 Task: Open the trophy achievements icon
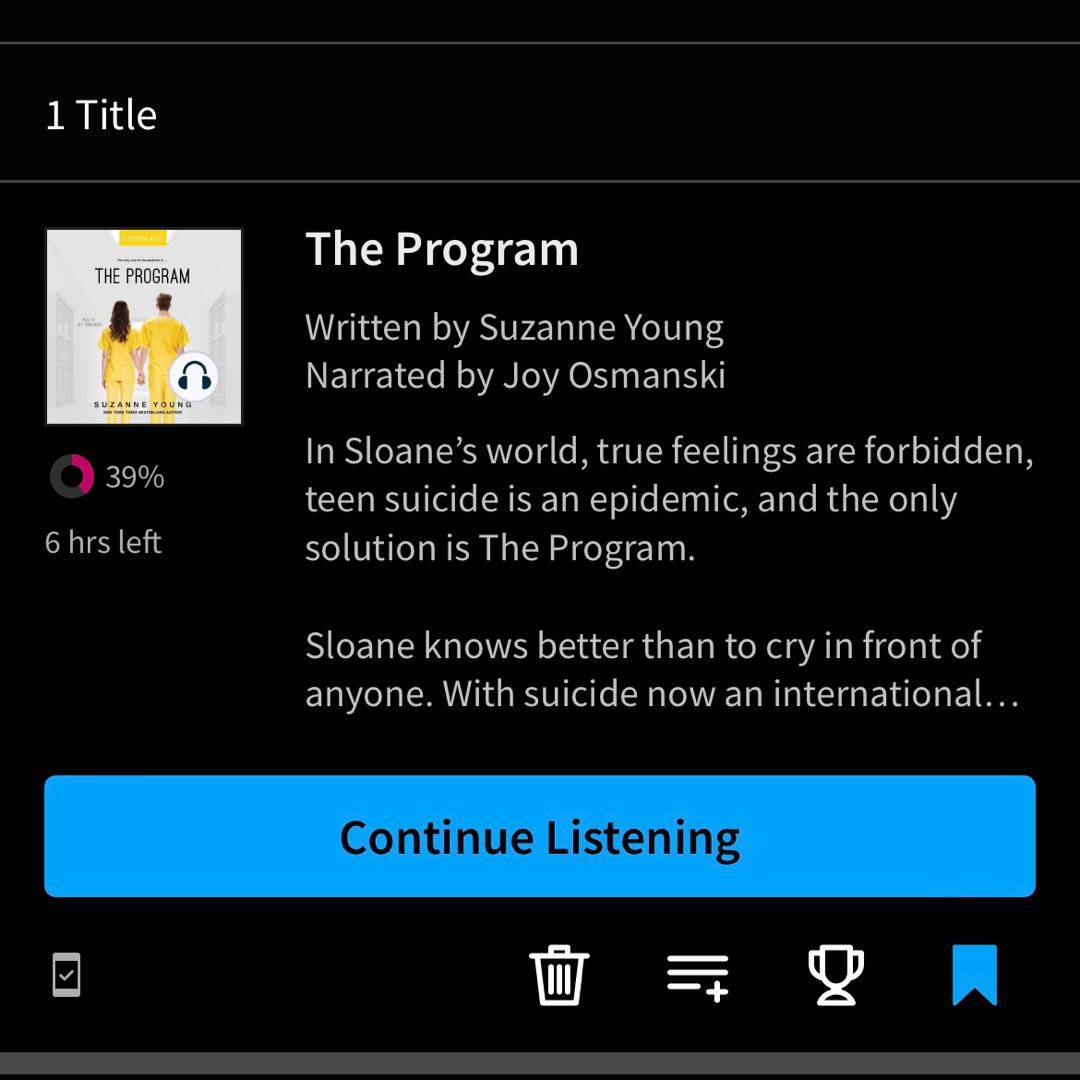(x=835, y=975)
